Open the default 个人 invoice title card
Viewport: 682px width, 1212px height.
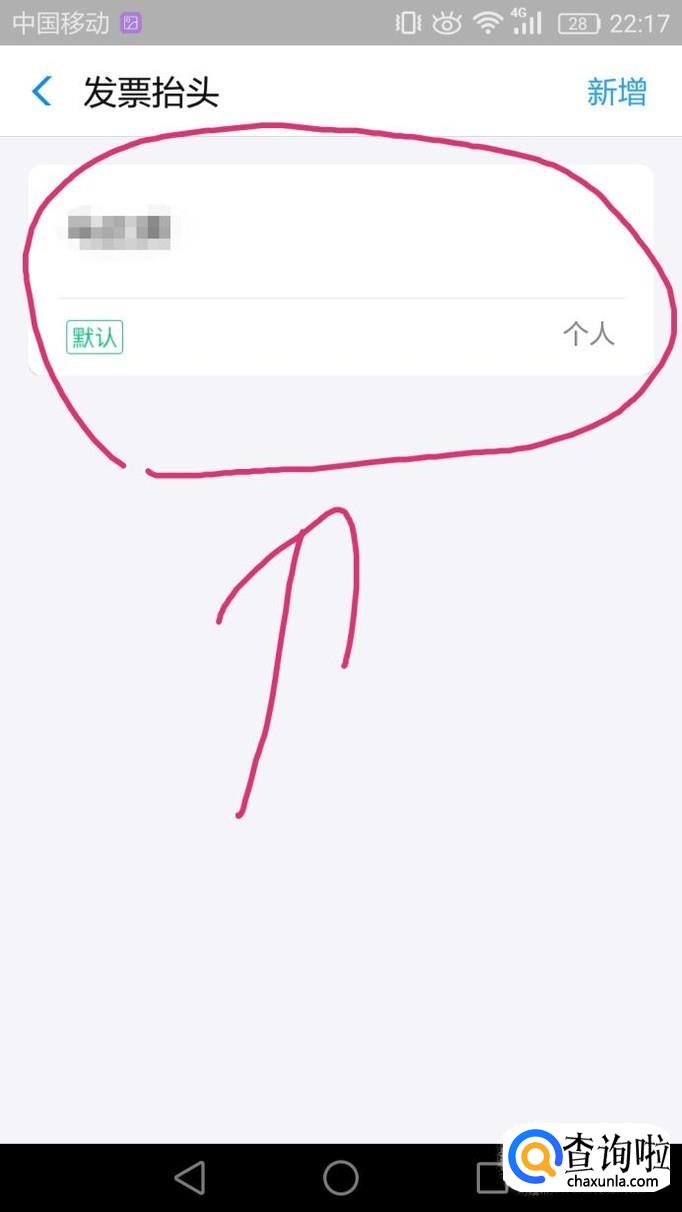[341, 270]
